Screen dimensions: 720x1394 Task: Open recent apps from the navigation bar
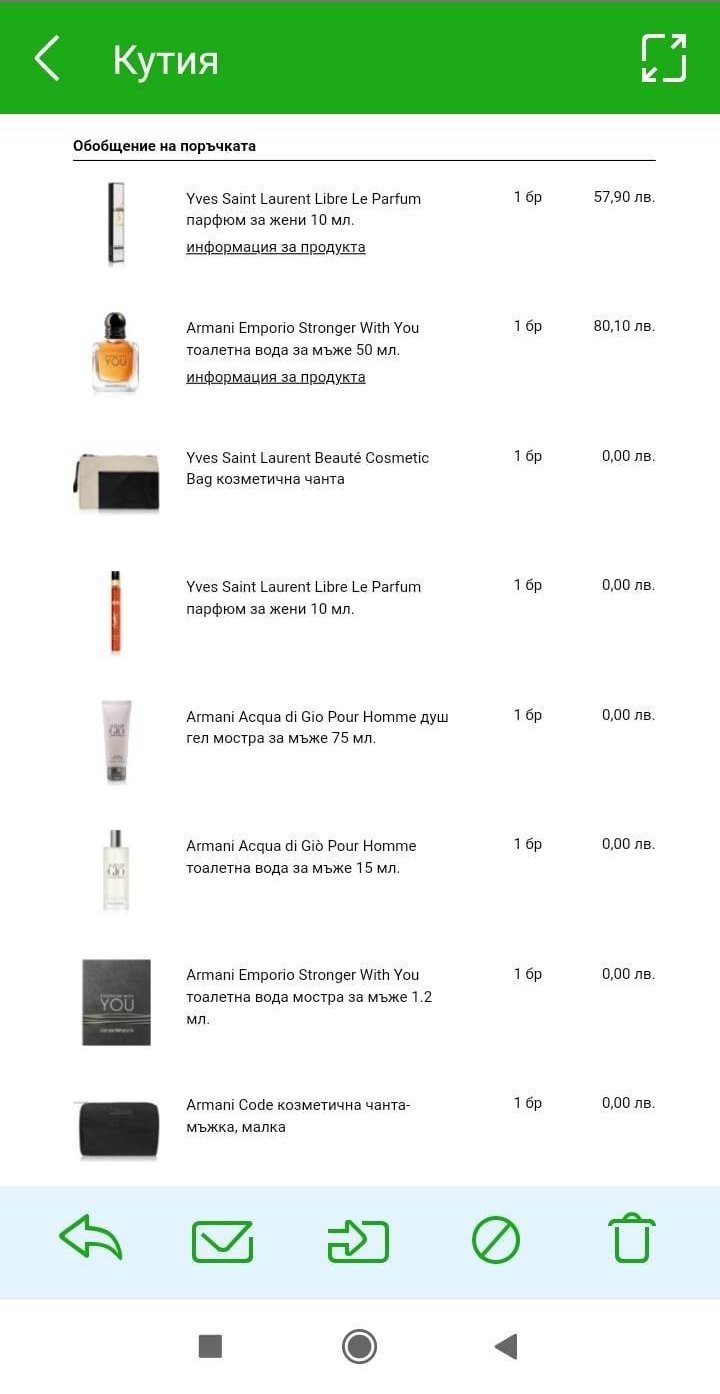(210, 1346)
